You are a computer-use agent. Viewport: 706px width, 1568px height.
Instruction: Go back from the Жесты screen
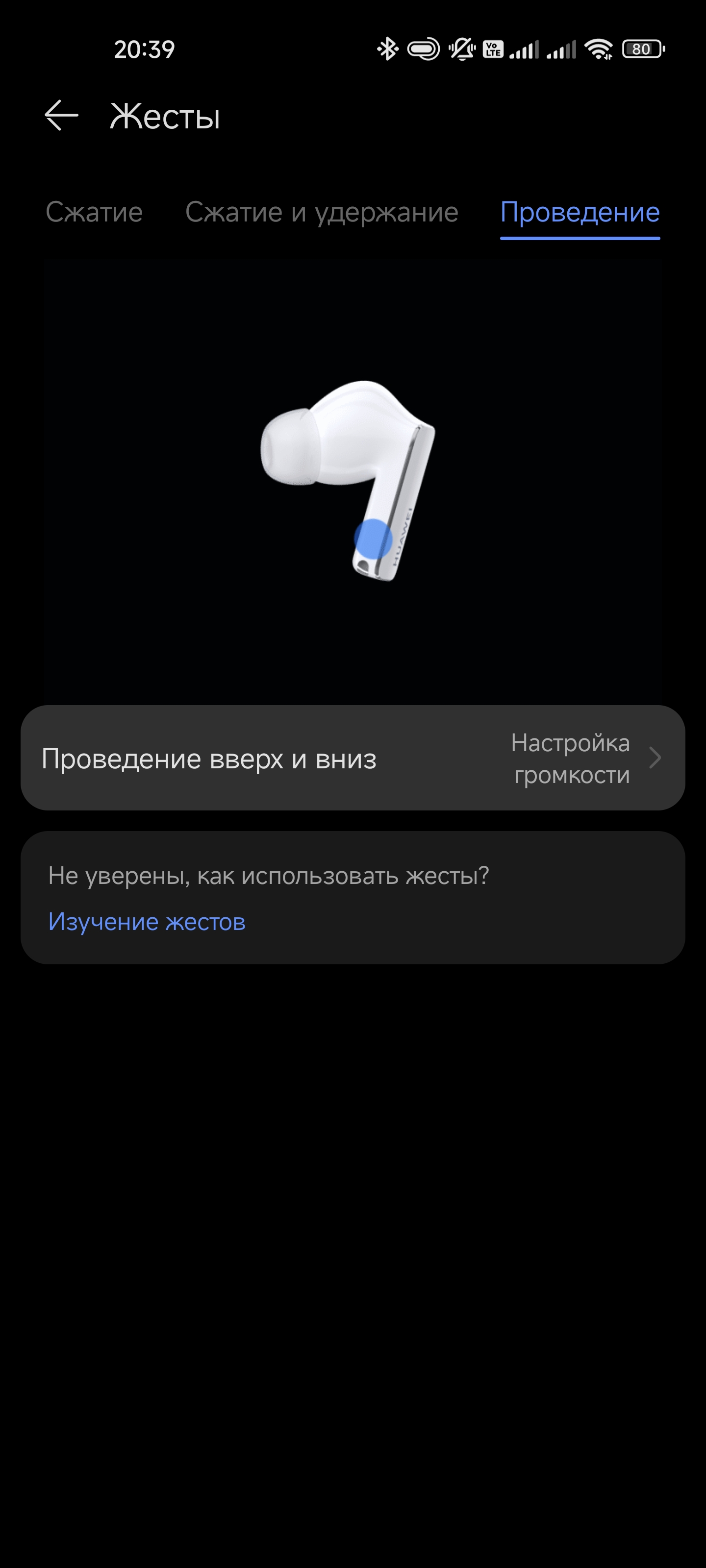[61, 116]
